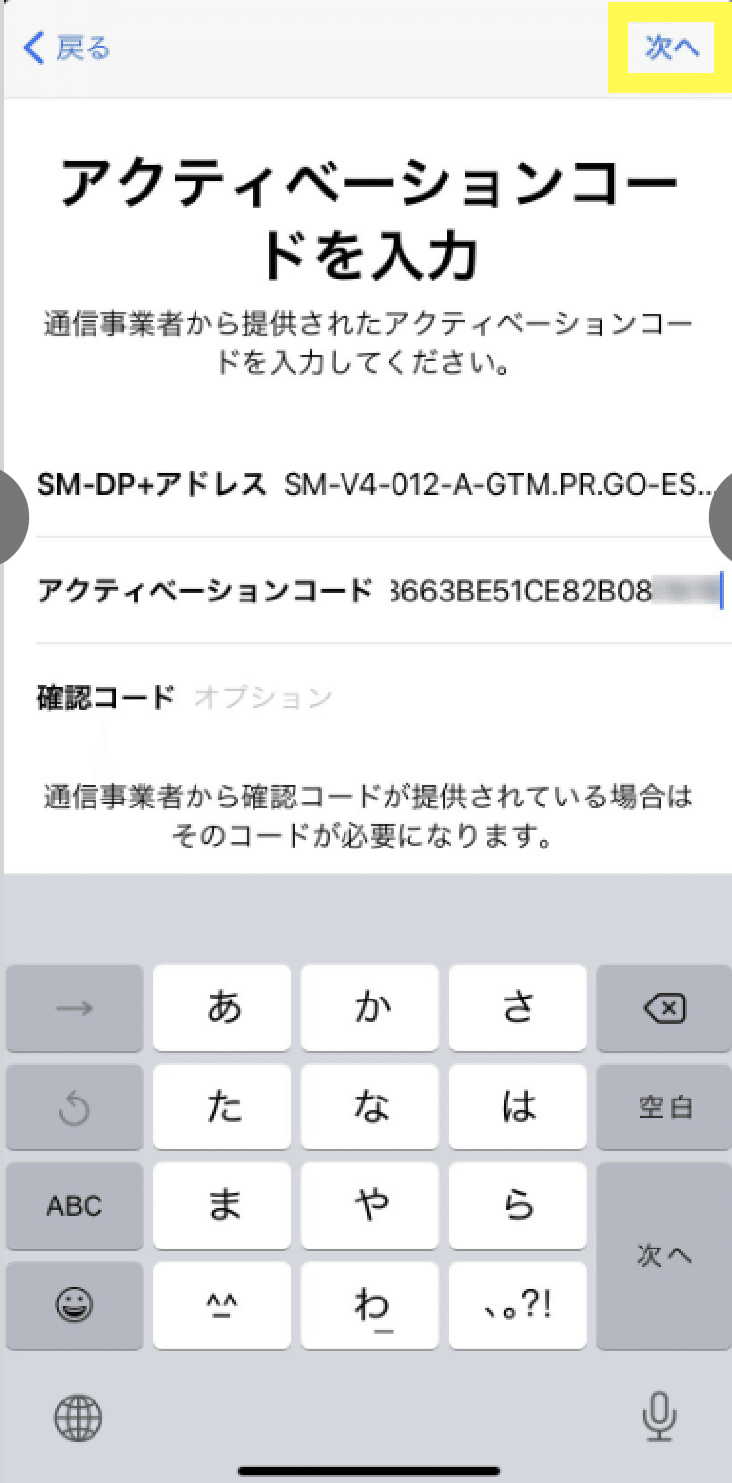
Task: Tap the 空白 space key
Action: click(664, 1108)
